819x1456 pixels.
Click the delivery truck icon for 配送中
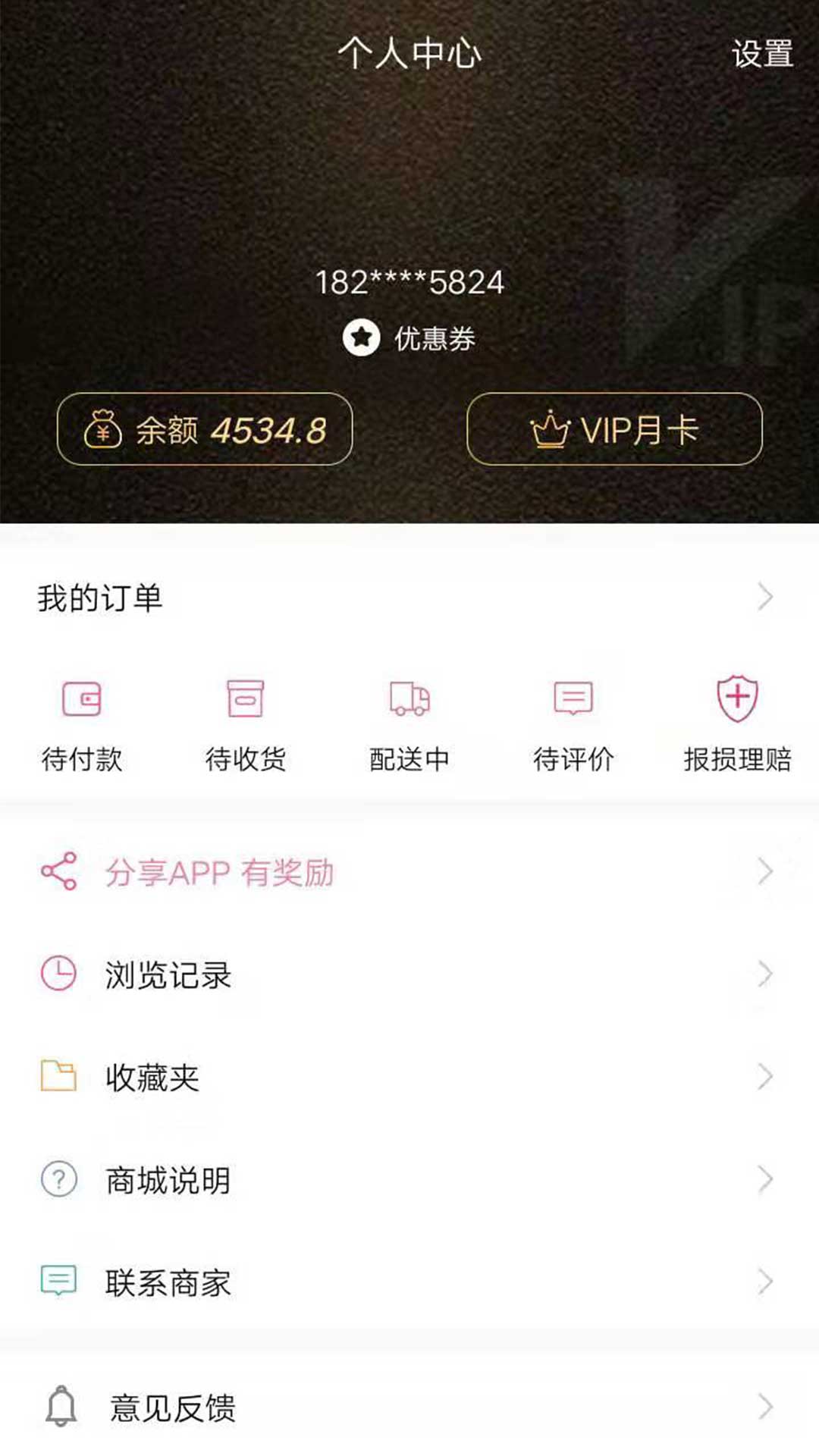pyautogui.click(x=409, y=699)
